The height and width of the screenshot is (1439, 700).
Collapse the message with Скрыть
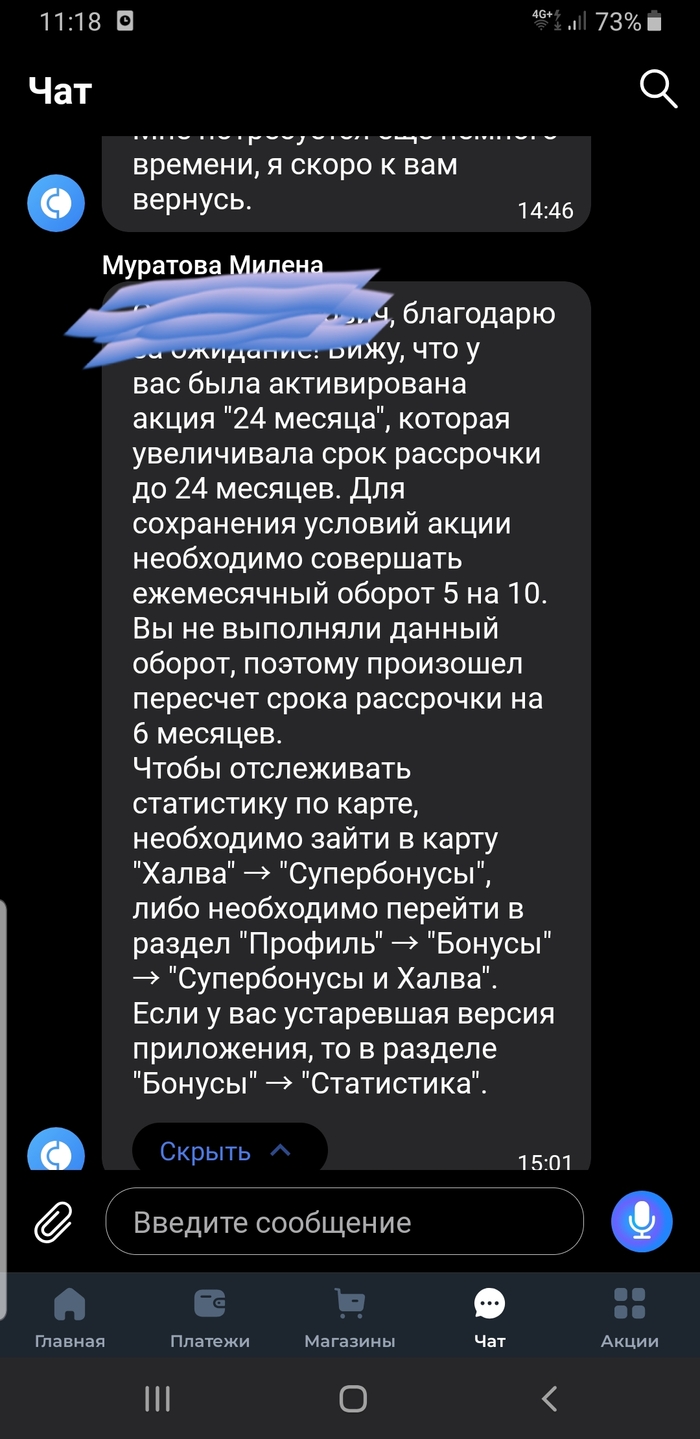(228, 1151)
